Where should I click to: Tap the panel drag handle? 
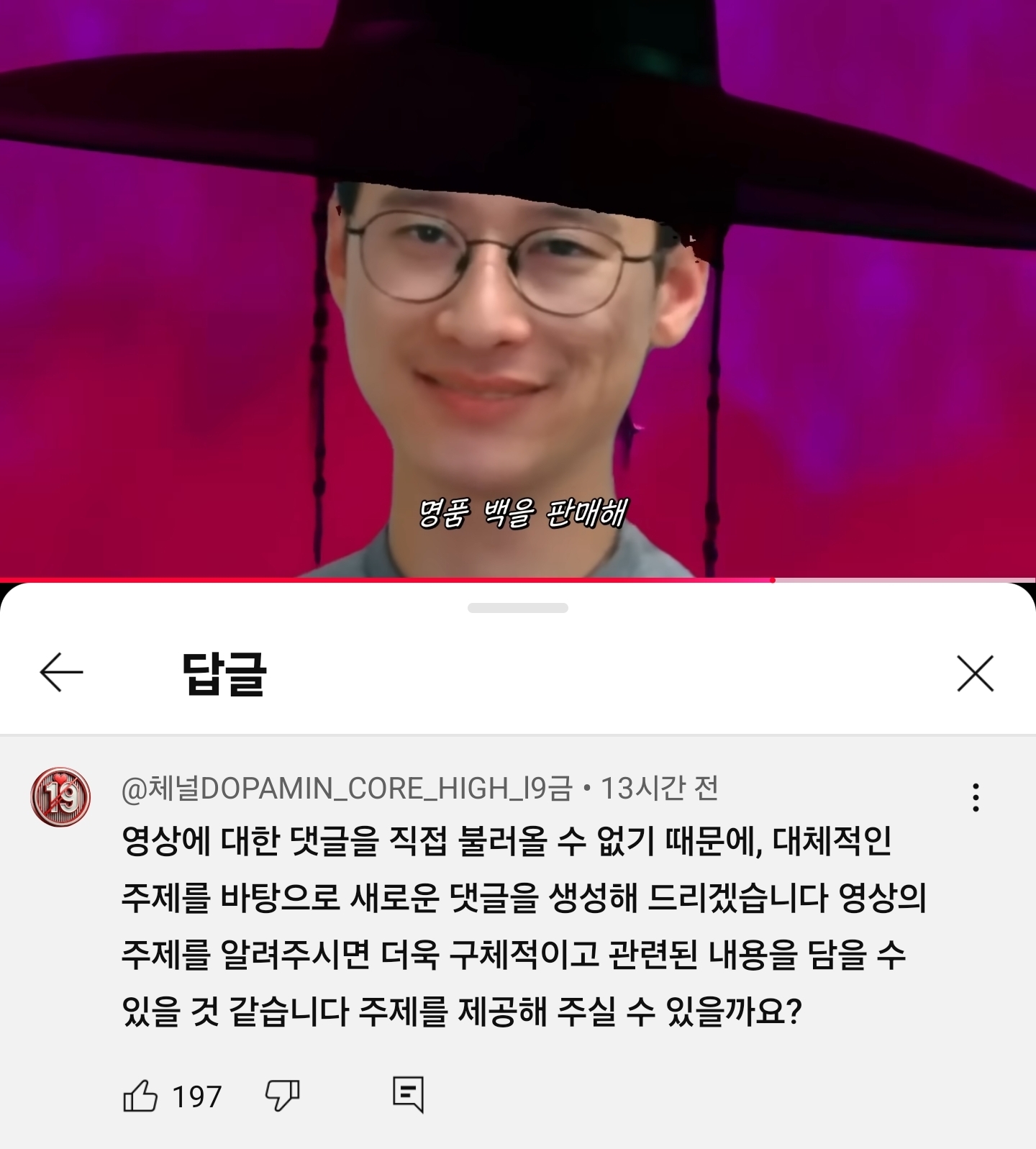click(x=518, y=608)
